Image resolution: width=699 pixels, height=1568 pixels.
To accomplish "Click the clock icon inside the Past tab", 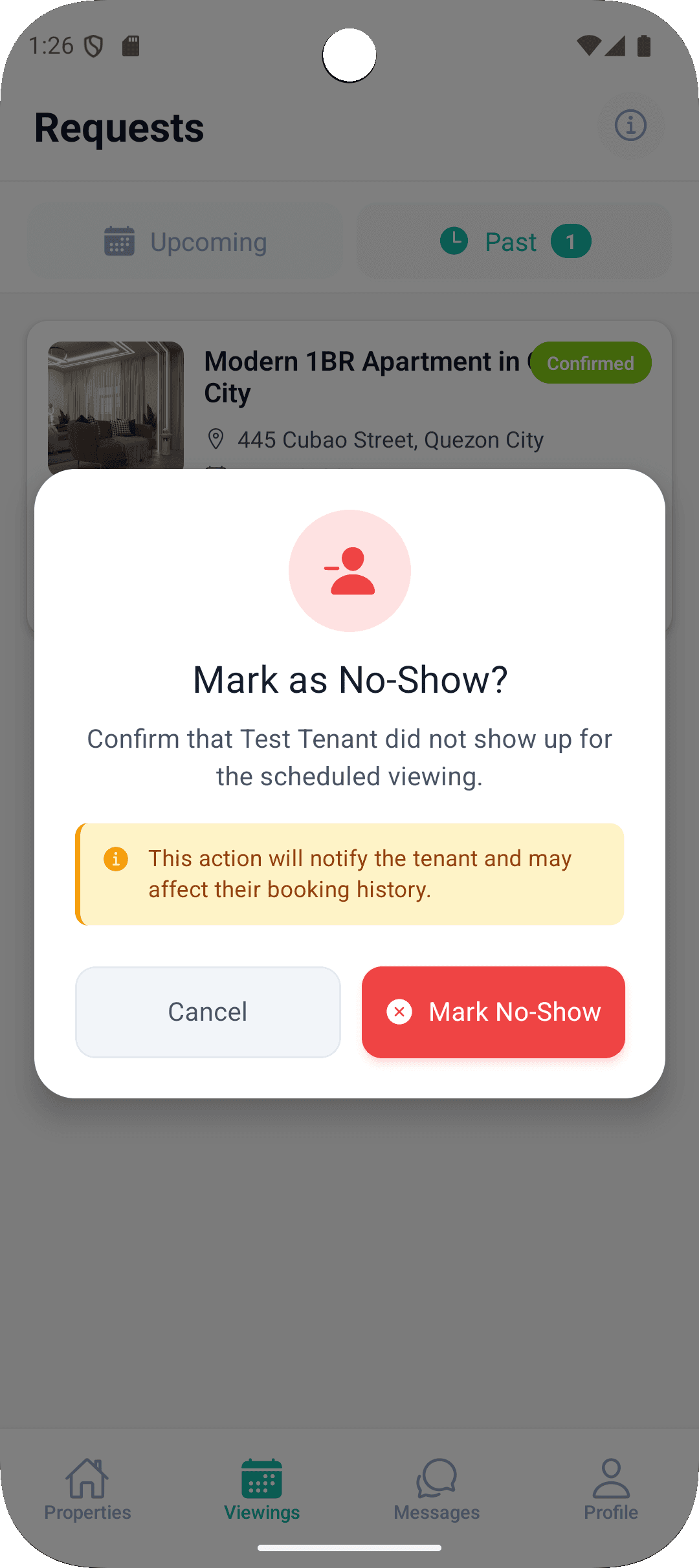I will (455, 241).
